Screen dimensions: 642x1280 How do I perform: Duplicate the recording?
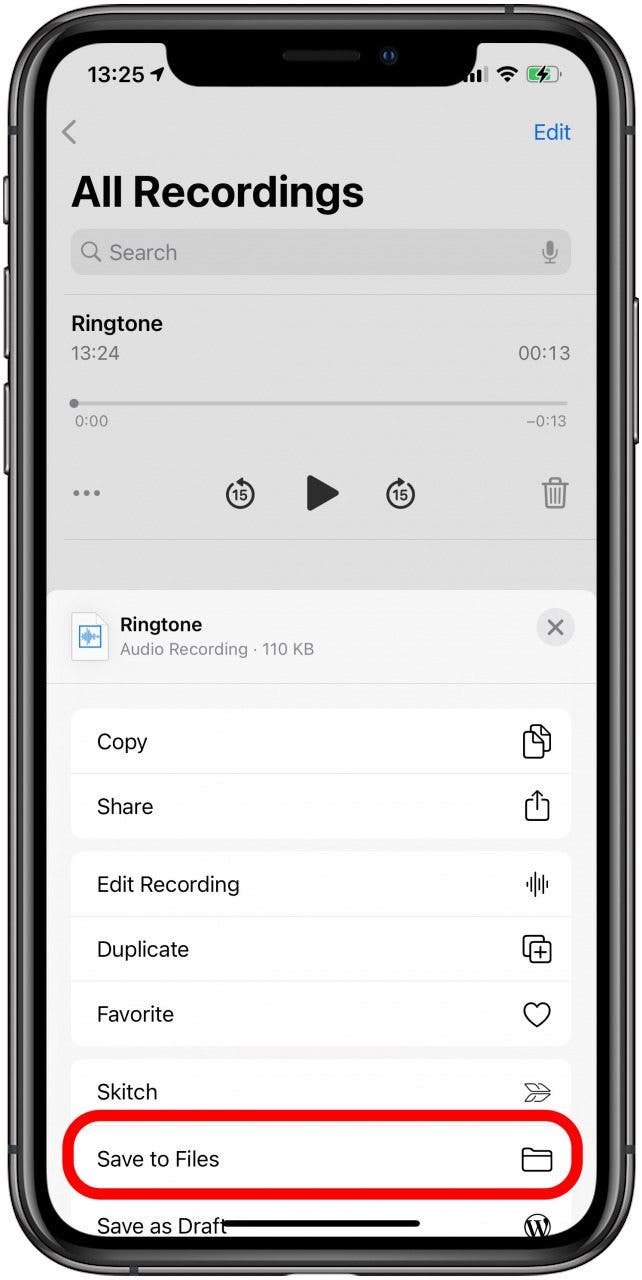click(321, 949)
